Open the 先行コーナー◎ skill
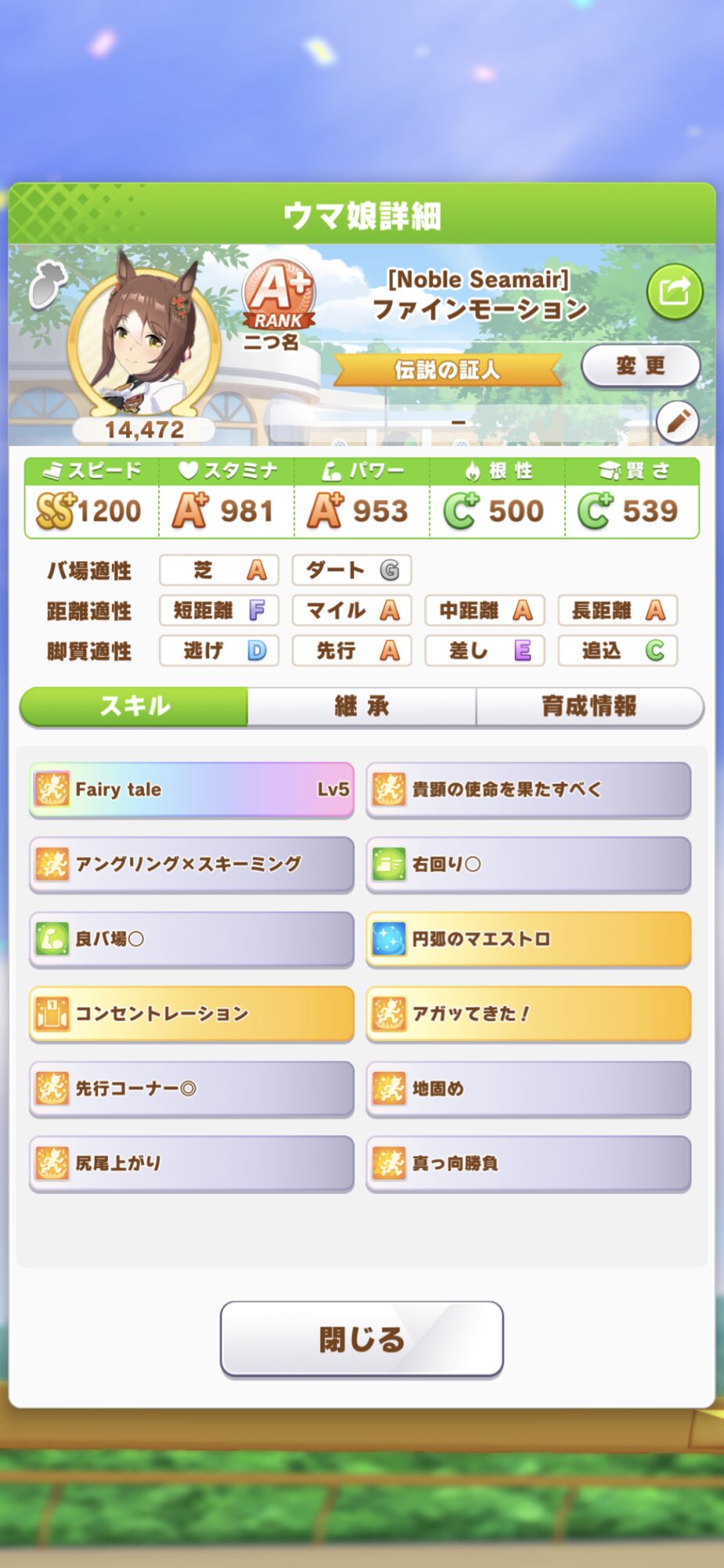Screen dimensions: 724x1568 pos(192,1088)
